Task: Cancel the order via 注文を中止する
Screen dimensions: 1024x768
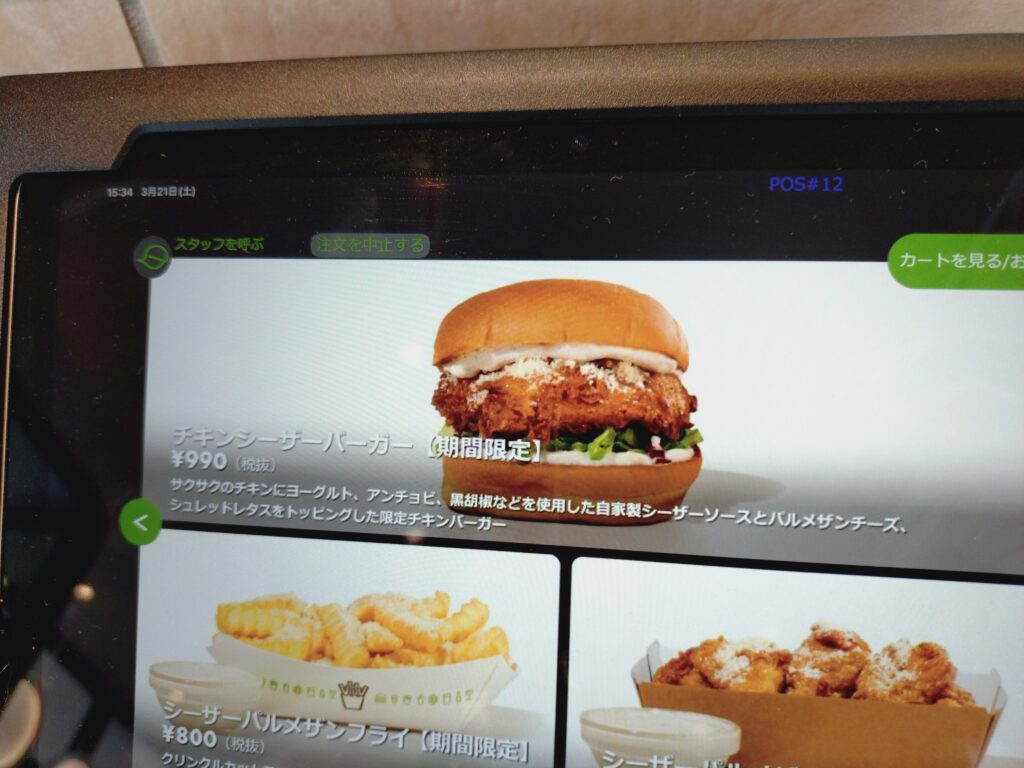Action: [x=370, y=245]
